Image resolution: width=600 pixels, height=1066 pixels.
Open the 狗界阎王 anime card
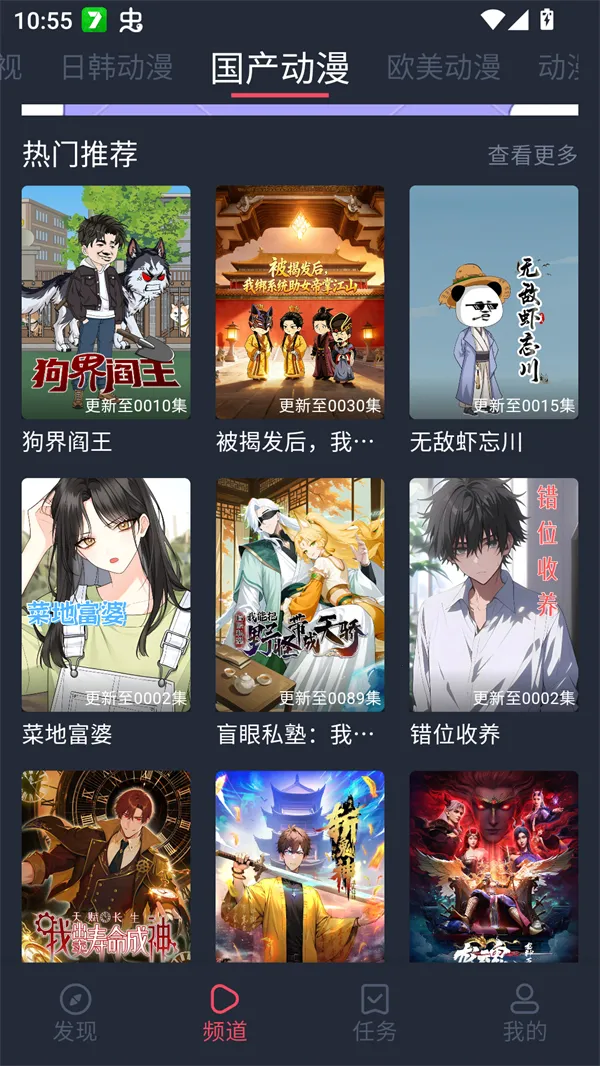106,302
